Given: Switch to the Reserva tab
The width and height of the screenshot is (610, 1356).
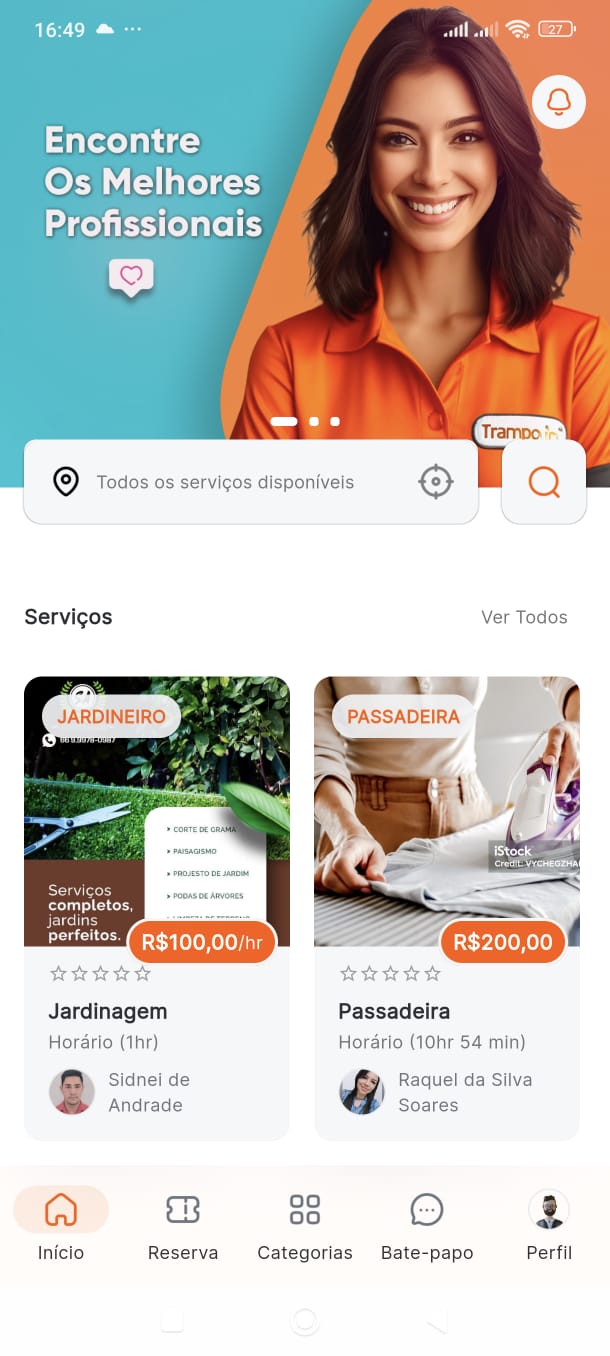Looking at the screenshot, I should pos(183,1225).
